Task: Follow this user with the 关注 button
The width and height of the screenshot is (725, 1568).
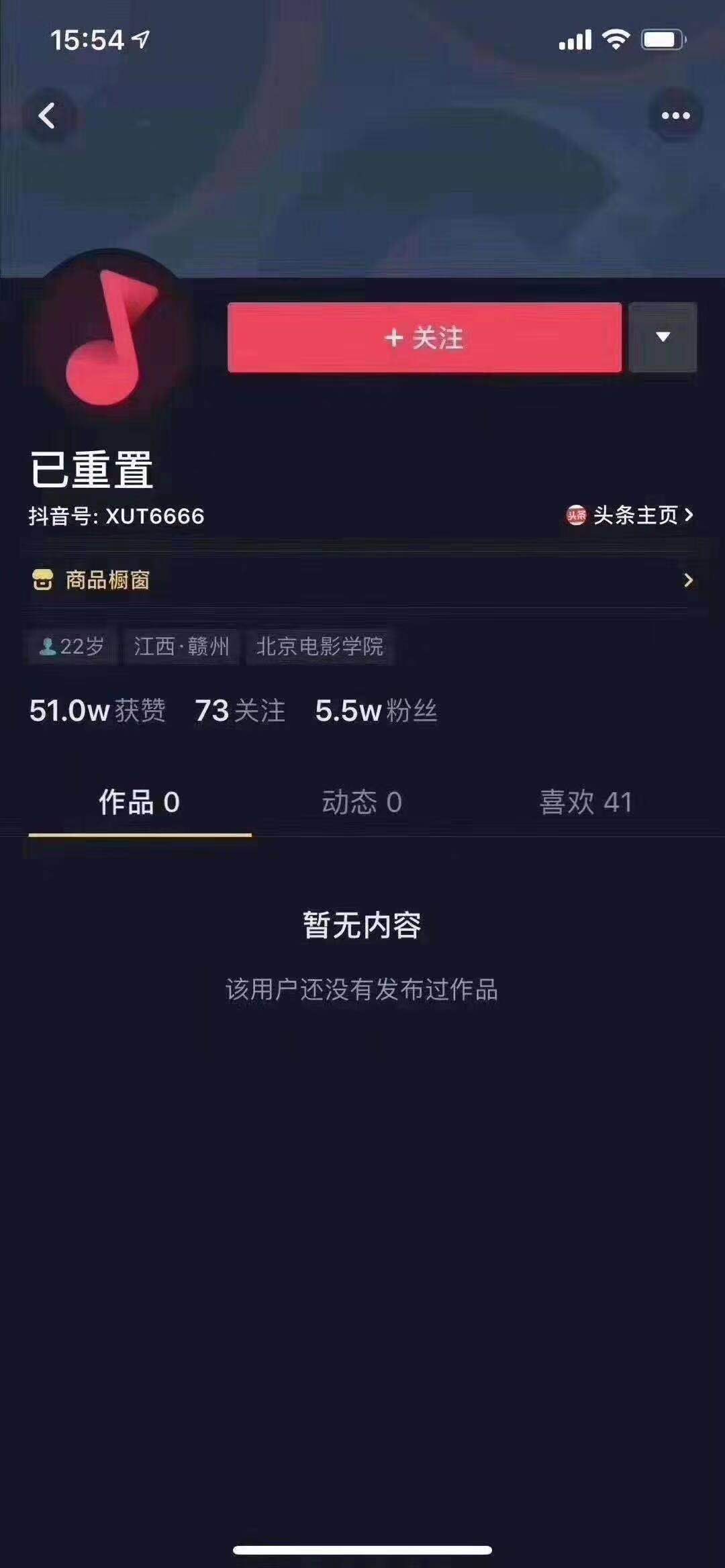Action: (x=424, y=338)
